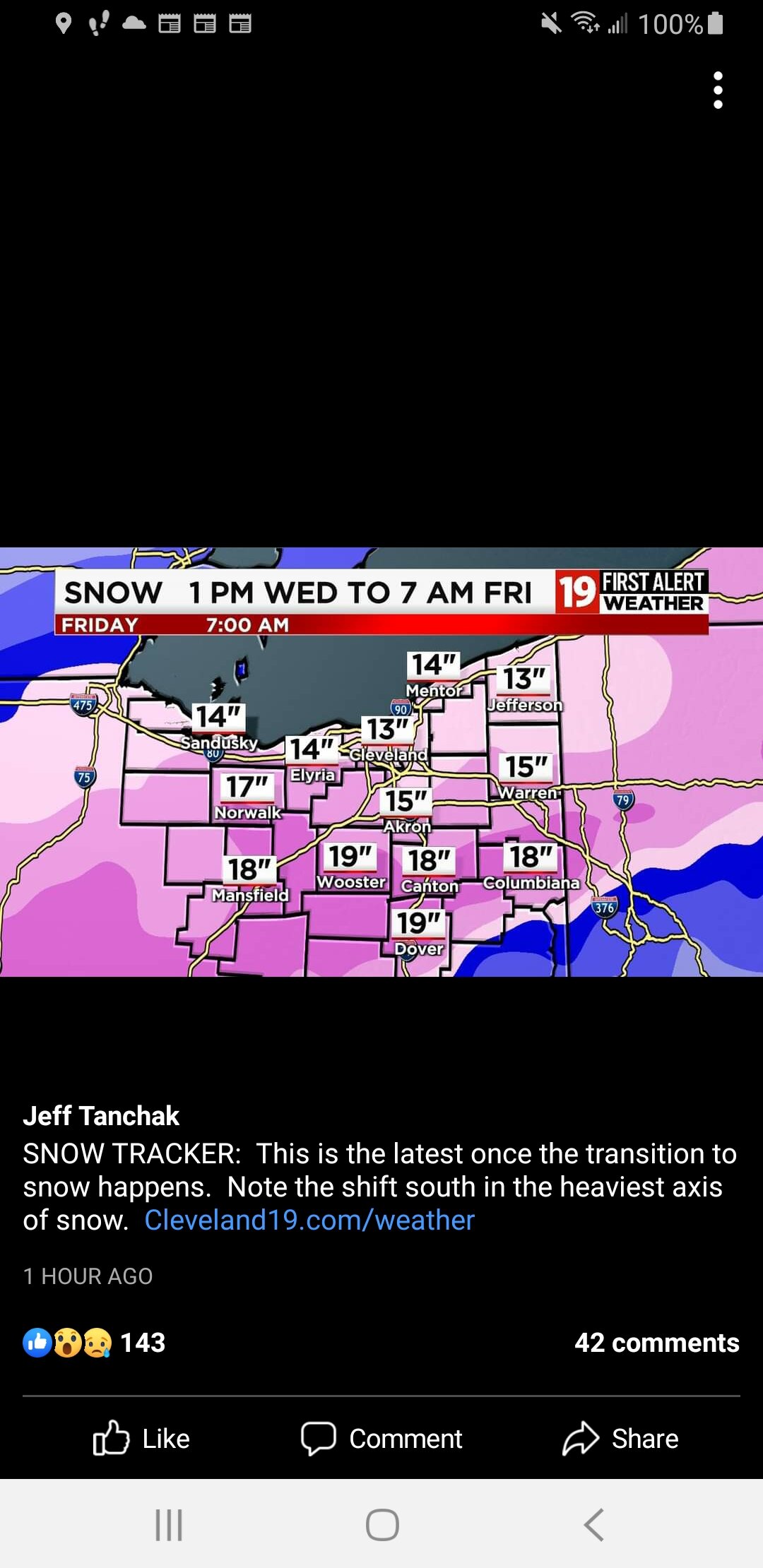
Task: Go back with the system back button
Action: point(593,1524)
